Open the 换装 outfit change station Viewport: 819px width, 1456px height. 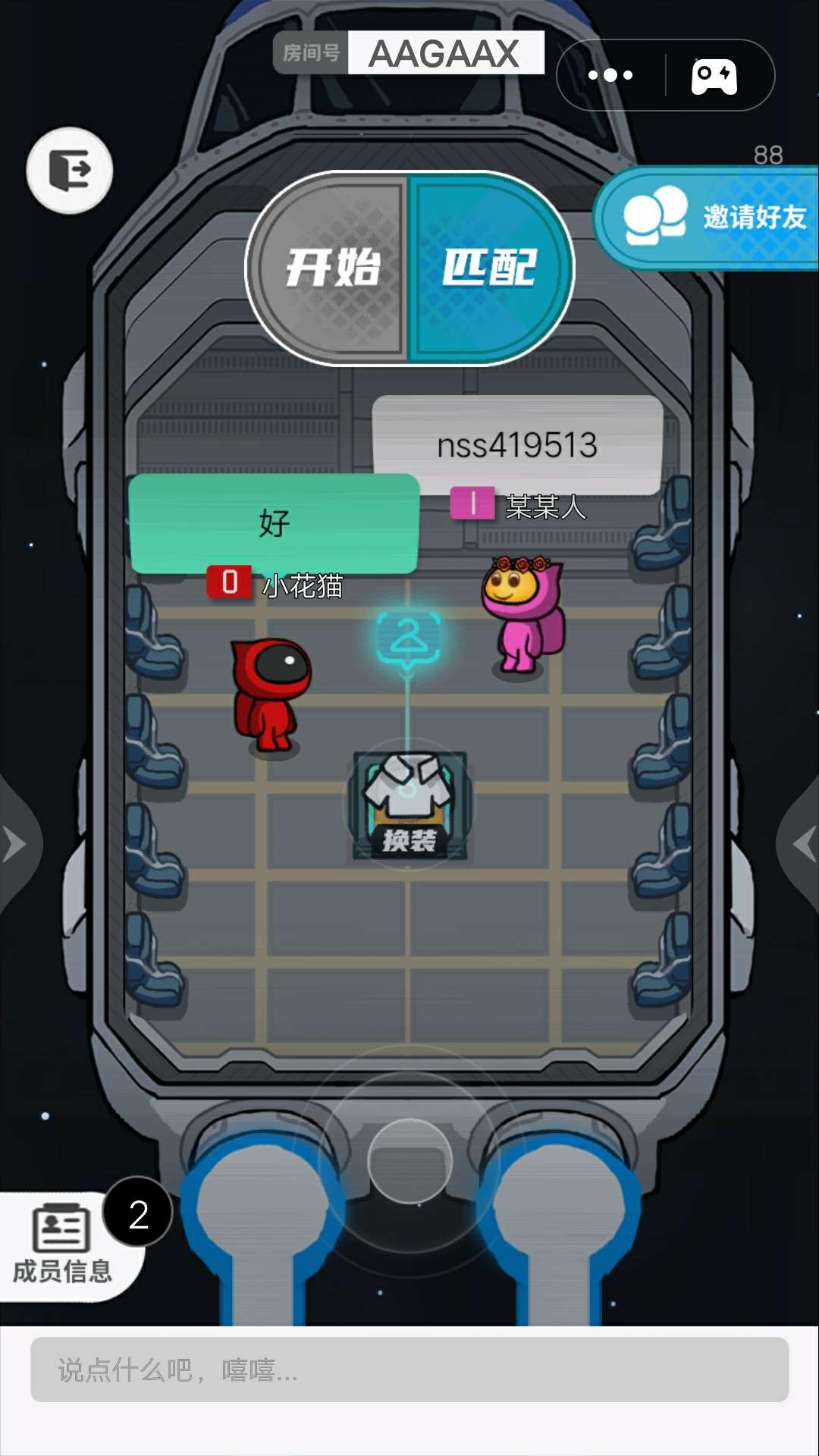pyautogui.click(x=409, y=805)
